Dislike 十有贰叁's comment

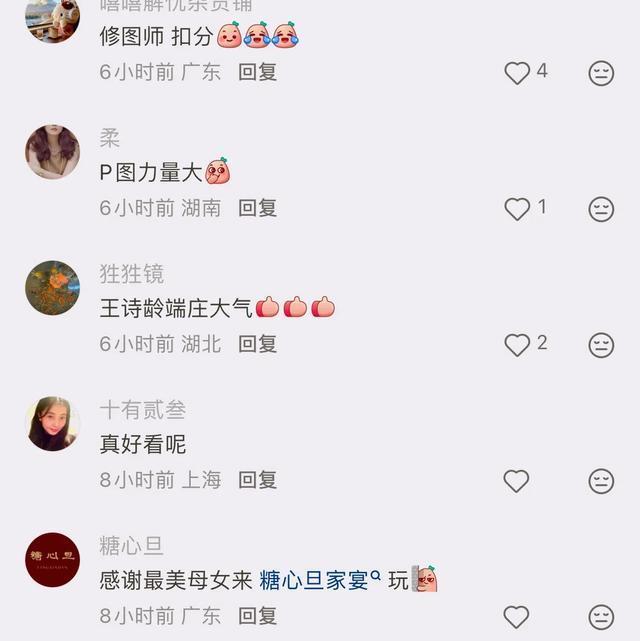601,481
